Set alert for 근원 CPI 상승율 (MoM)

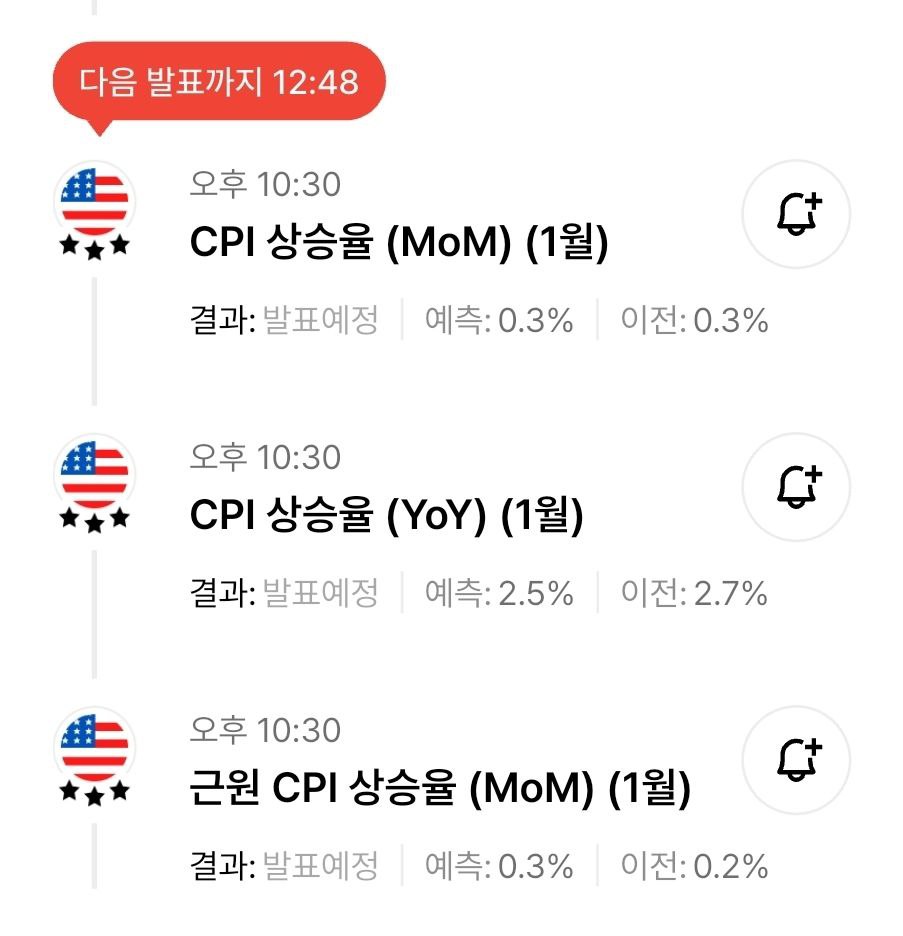click(796, 760)
